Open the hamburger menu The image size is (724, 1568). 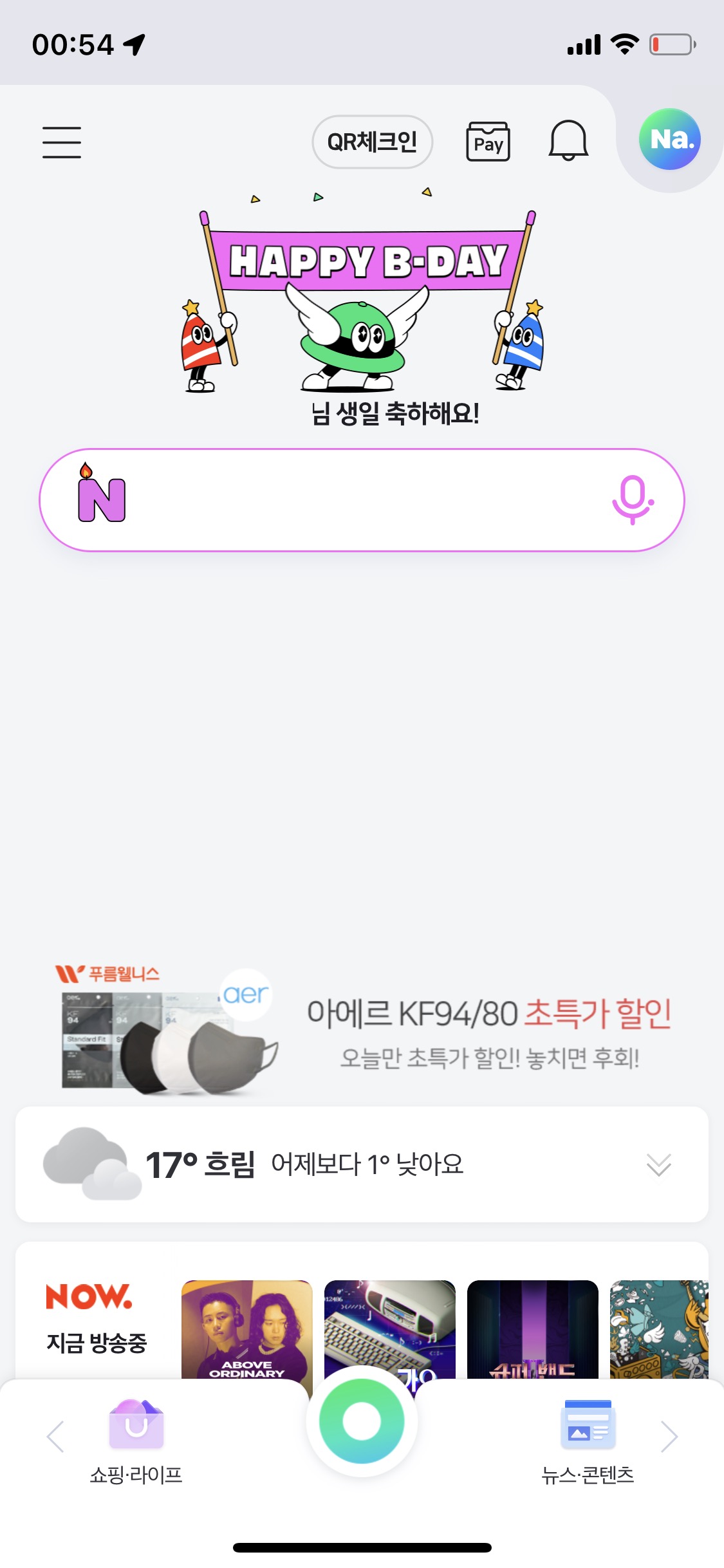62,142
